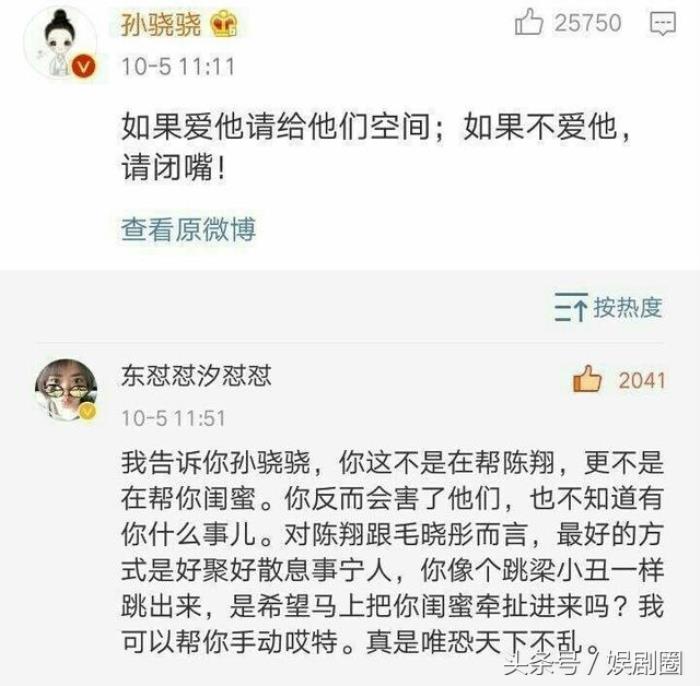Image resolution: width=700 pixels, height=686 pixels.
Task: Open the 查看原微博 link
Action: coord(188,229)
